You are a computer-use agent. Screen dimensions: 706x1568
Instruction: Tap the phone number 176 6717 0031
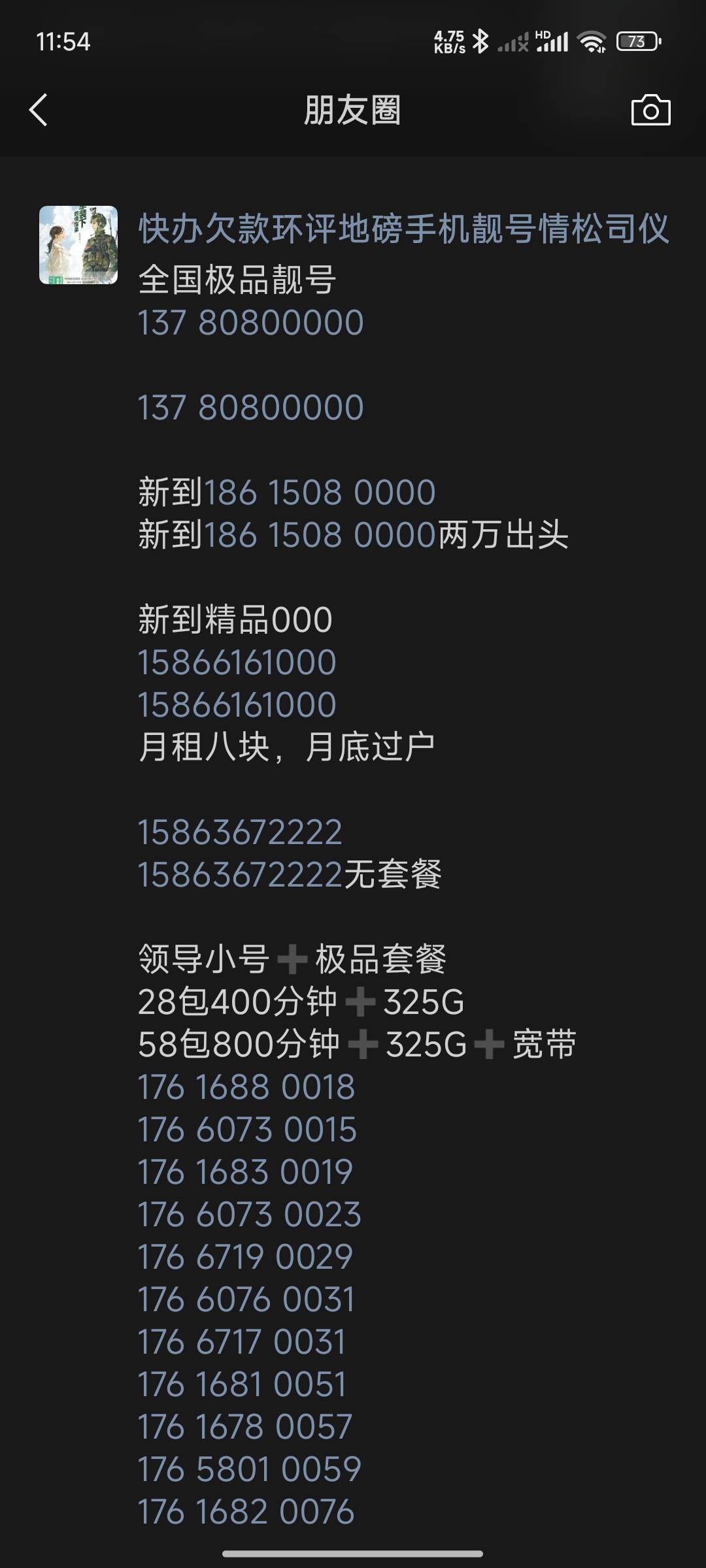click(x=242, y=1342)
